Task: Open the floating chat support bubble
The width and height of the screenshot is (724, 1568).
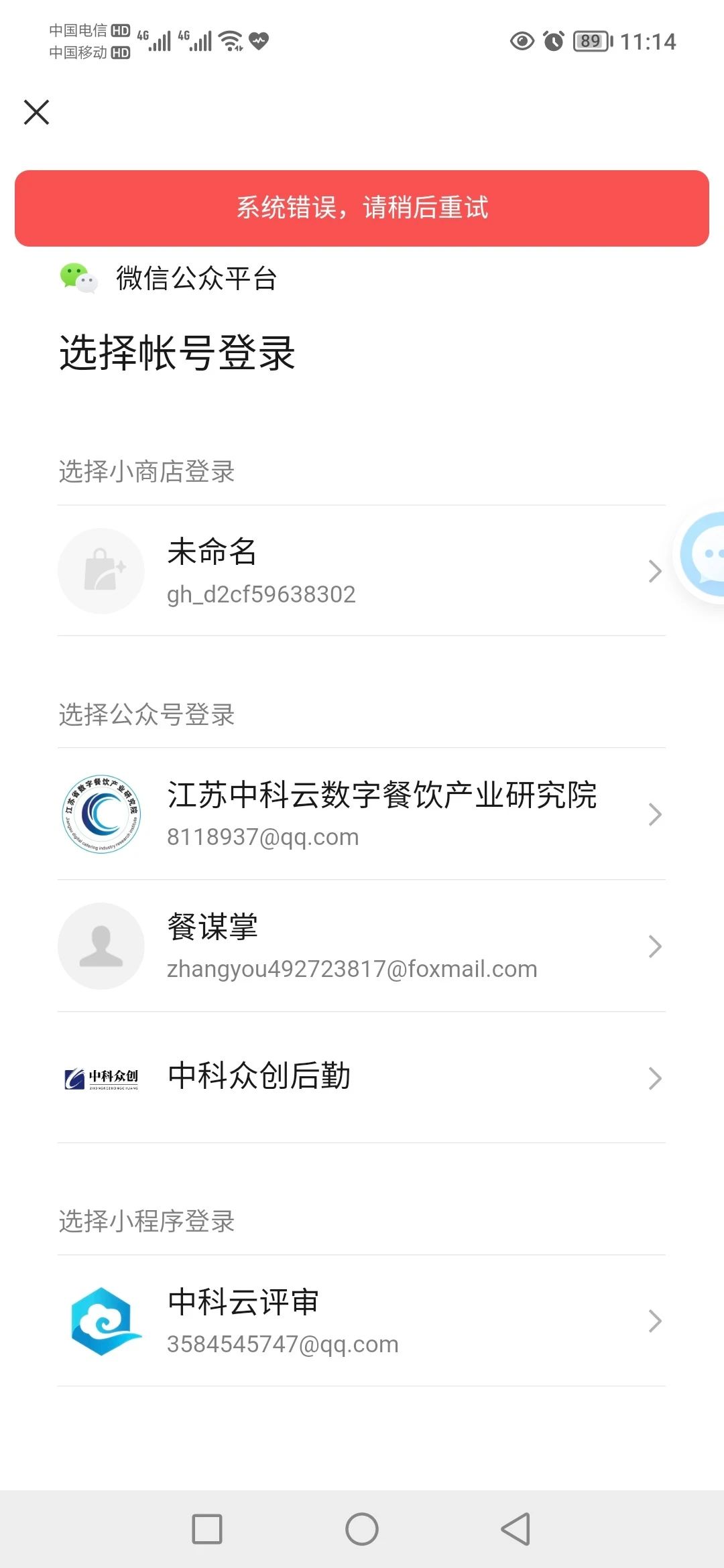Action: (702, 555)
